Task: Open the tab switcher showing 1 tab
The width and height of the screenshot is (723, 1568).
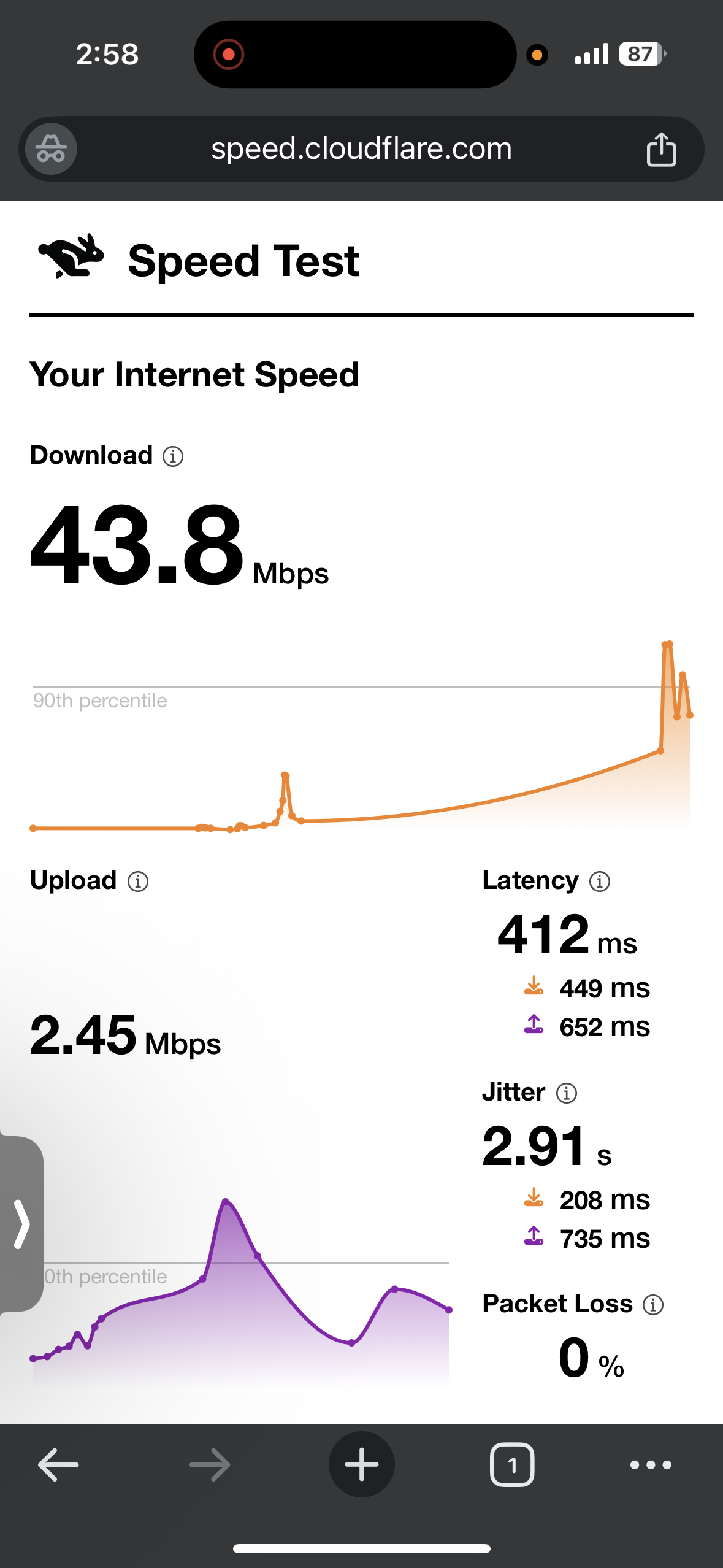Action: [x=512, y=1465]
